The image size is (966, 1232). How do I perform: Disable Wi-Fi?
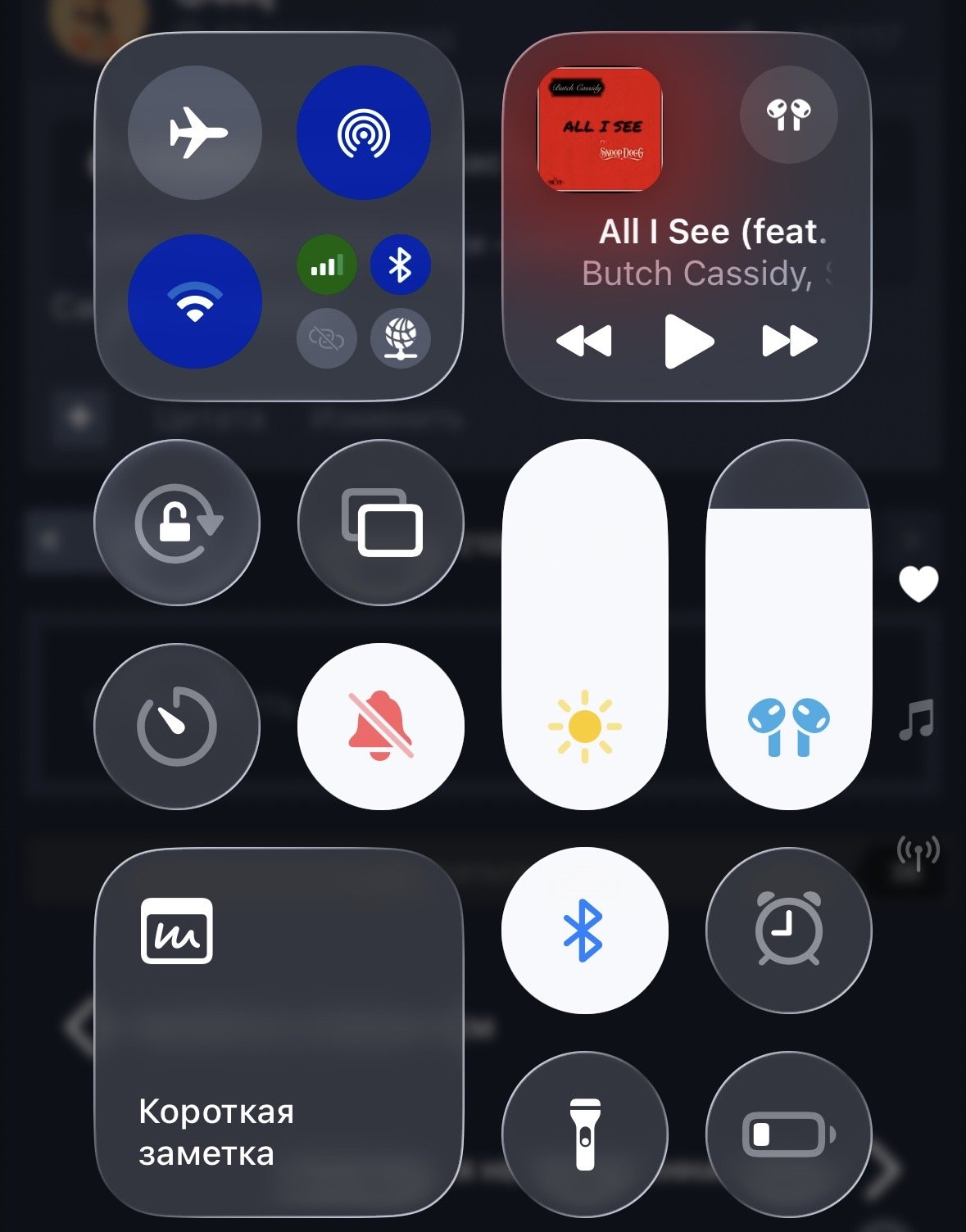tap(195, 301)
